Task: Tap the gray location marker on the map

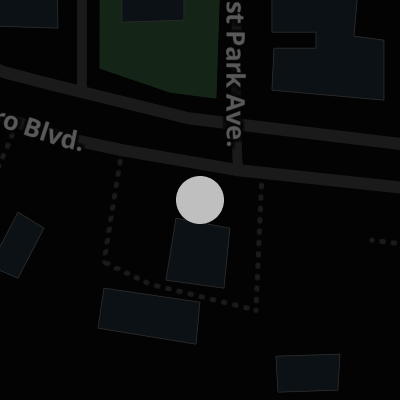Action: pyautogui.click(x=200, y=200)
